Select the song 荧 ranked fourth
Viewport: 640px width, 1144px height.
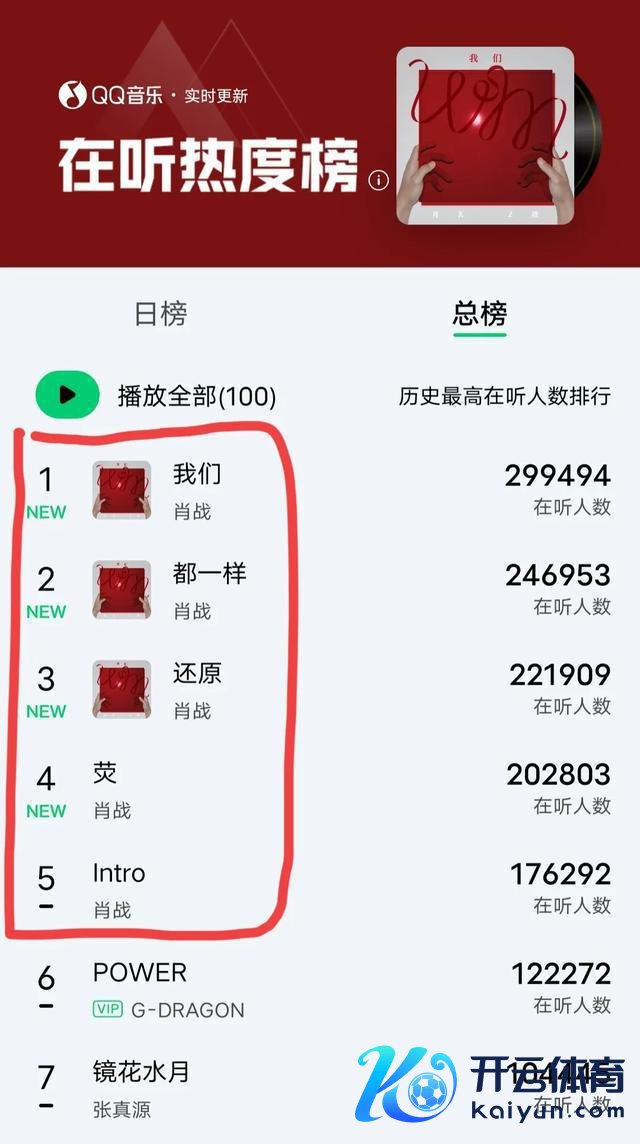pos(105,773)
